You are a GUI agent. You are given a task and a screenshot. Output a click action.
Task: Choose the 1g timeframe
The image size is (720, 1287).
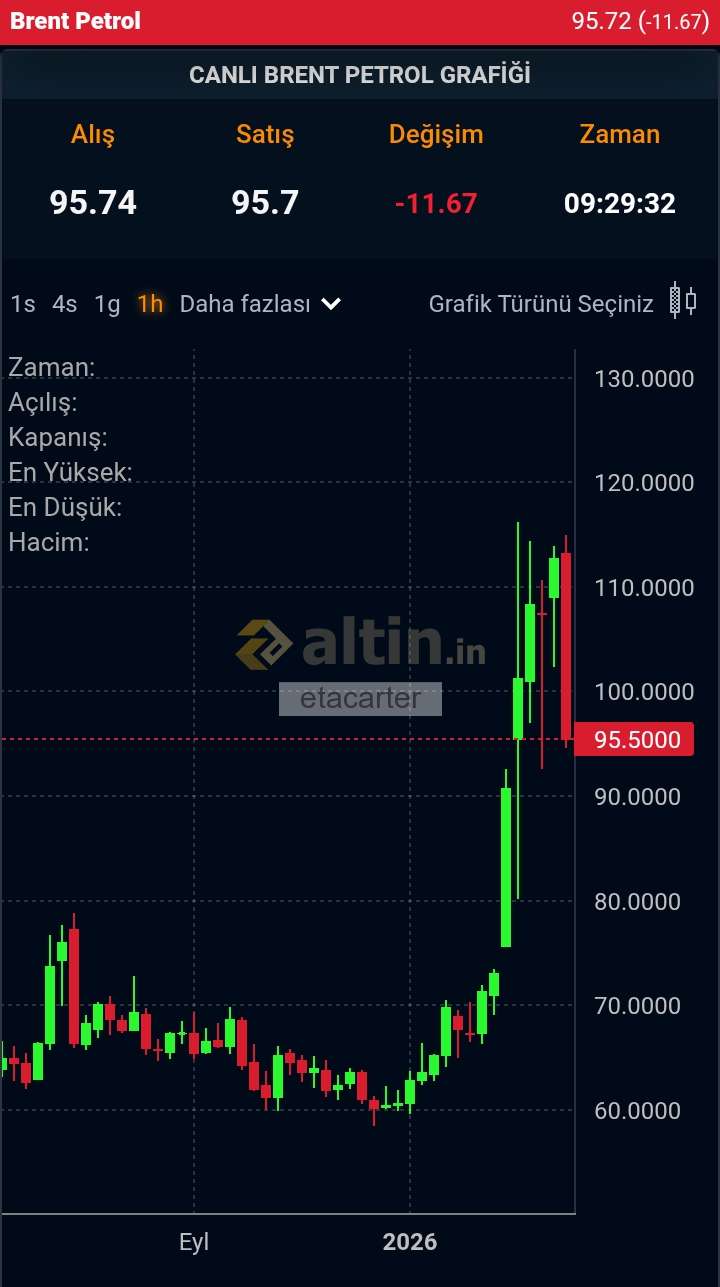point(107,304)
